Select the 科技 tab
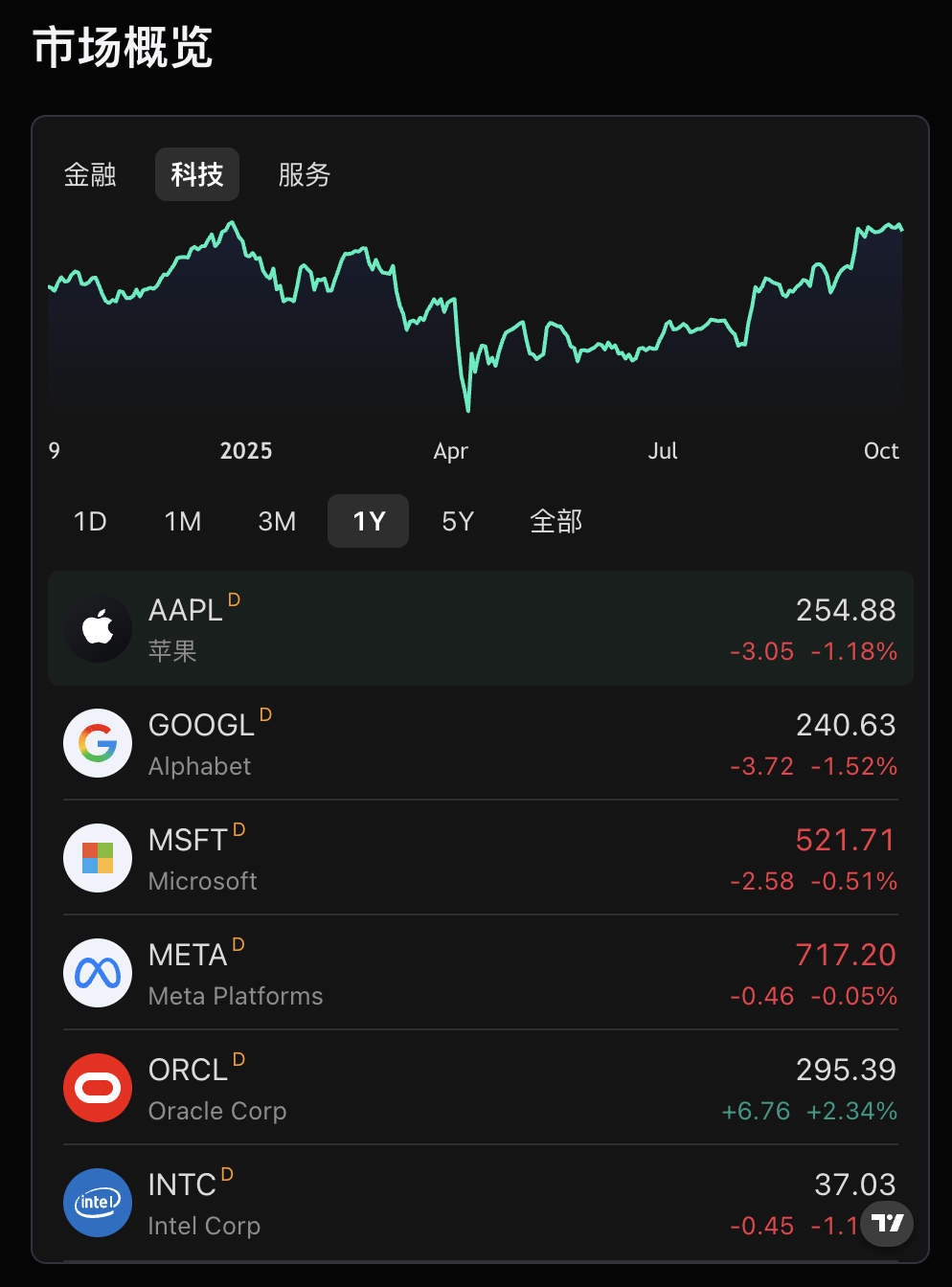 pyautogui.click(x=196, y=174)
